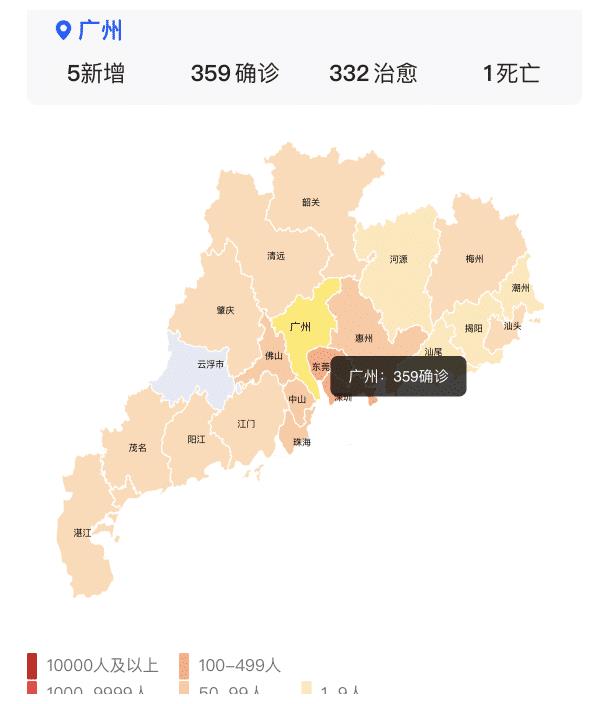Choose 江门 on the map
610x704 pixels.
point(246,423)
